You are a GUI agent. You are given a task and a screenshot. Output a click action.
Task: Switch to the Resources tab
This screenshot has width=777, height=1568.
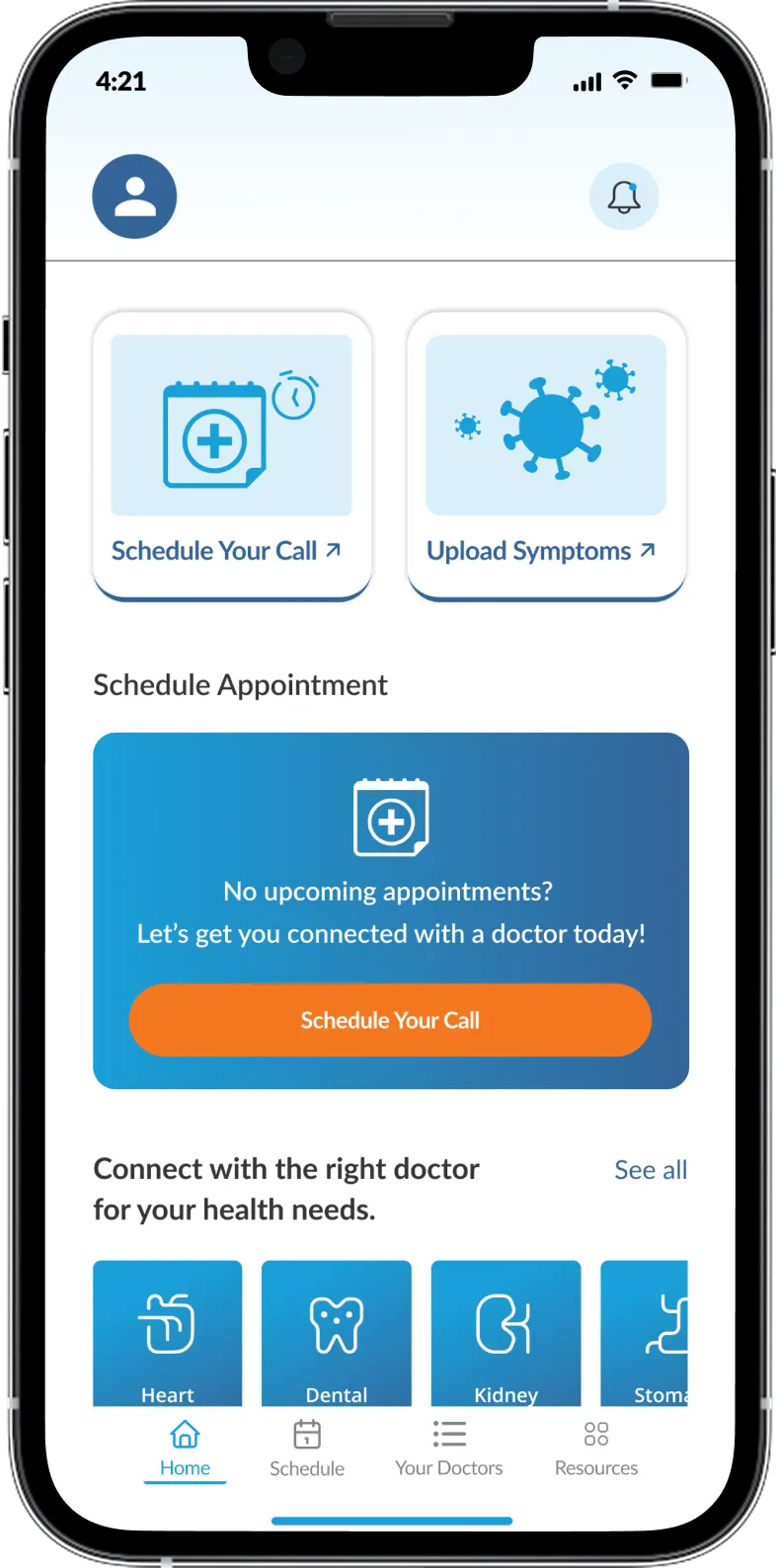596,1449
